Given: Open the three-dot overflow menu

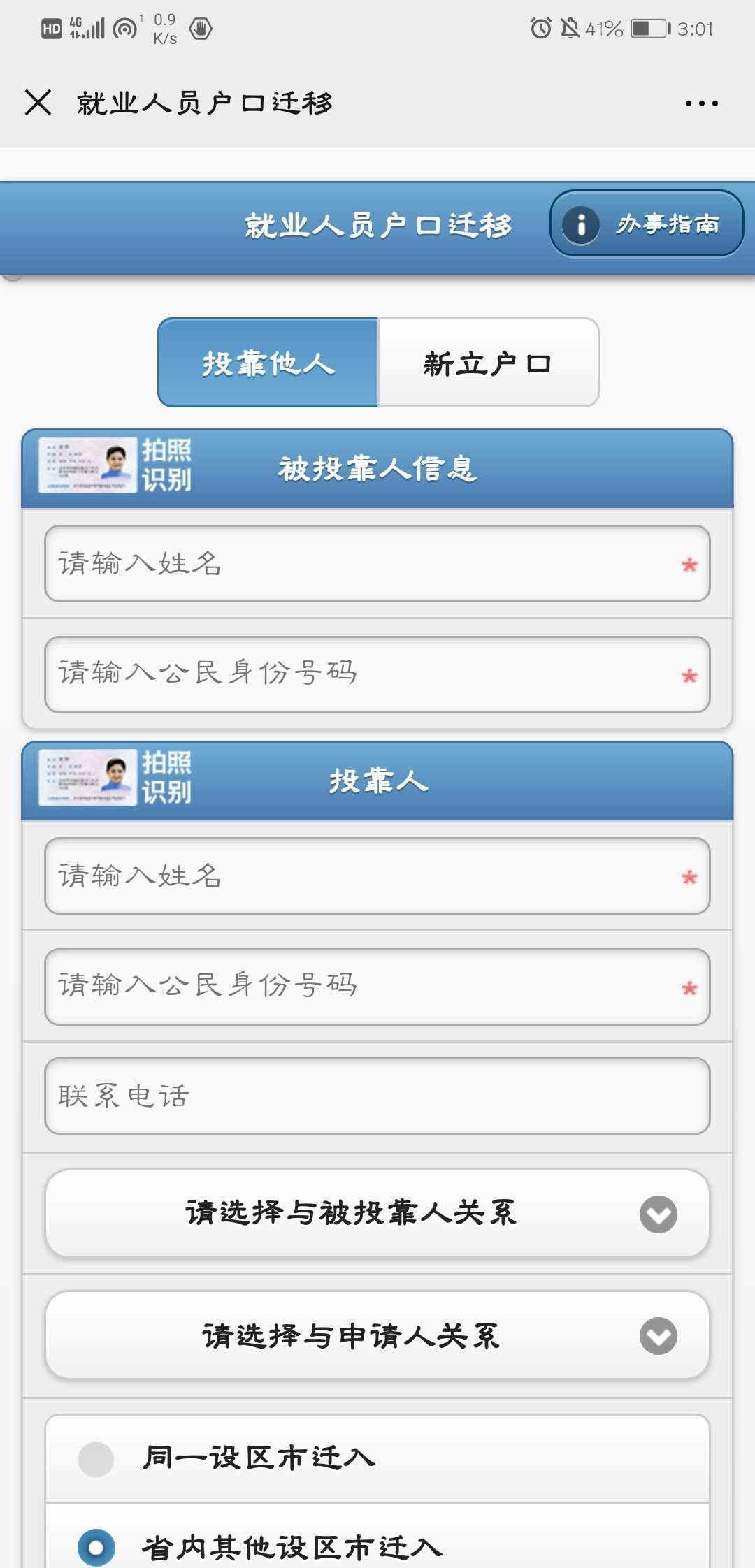Looking at the screenshot, I should pyautogui.click(x=701, y=103).
